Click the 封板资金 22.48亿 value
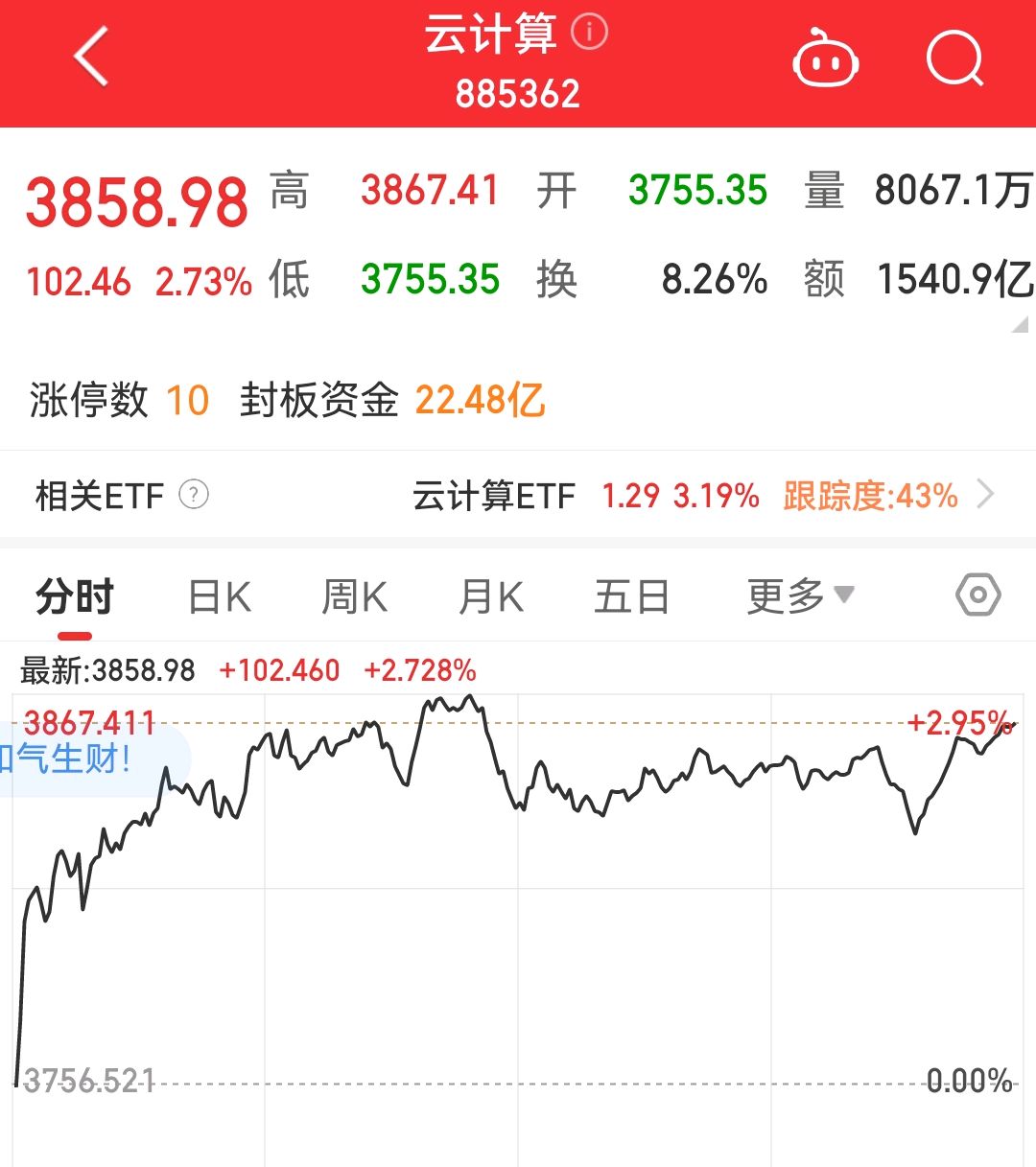1036x1167 pixels. tap(478, 402)
